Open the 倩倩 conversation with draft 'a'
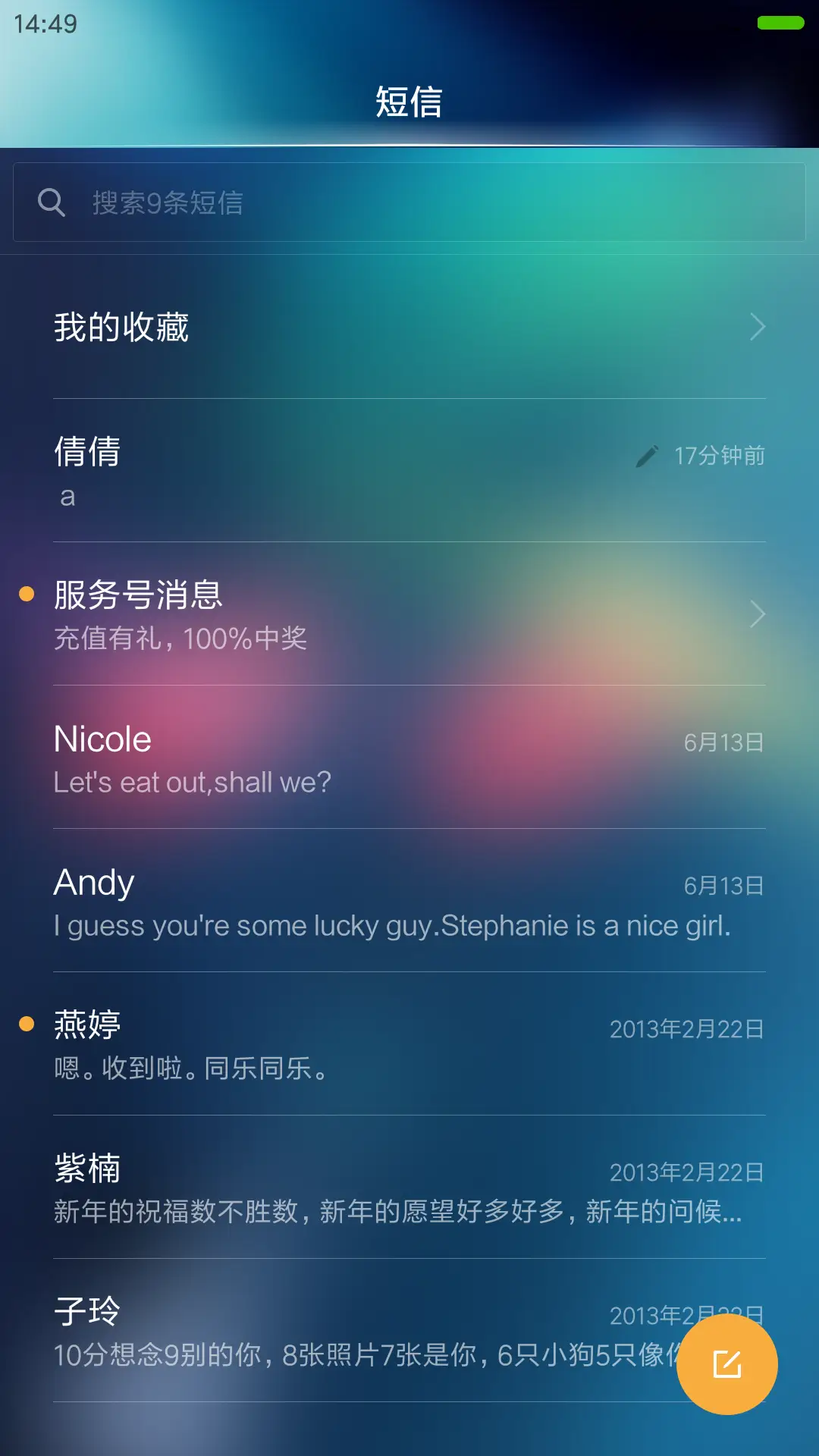This screenshot has height=1456, width=819. coord(303,470)
